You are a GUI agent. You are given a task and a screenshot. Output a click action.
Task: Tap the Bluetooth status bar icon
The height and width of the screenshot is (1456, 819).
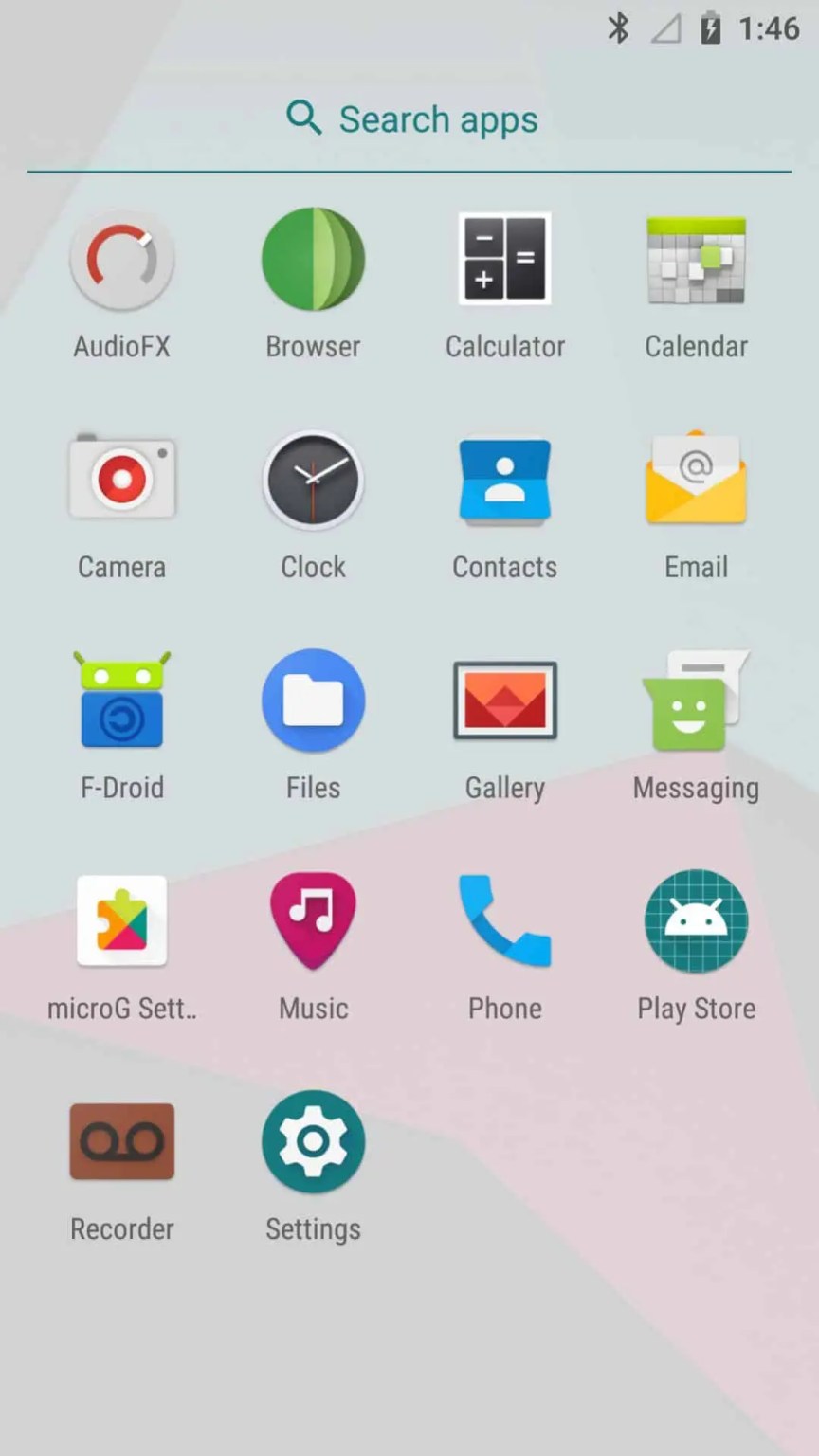(x=618, y=28)
